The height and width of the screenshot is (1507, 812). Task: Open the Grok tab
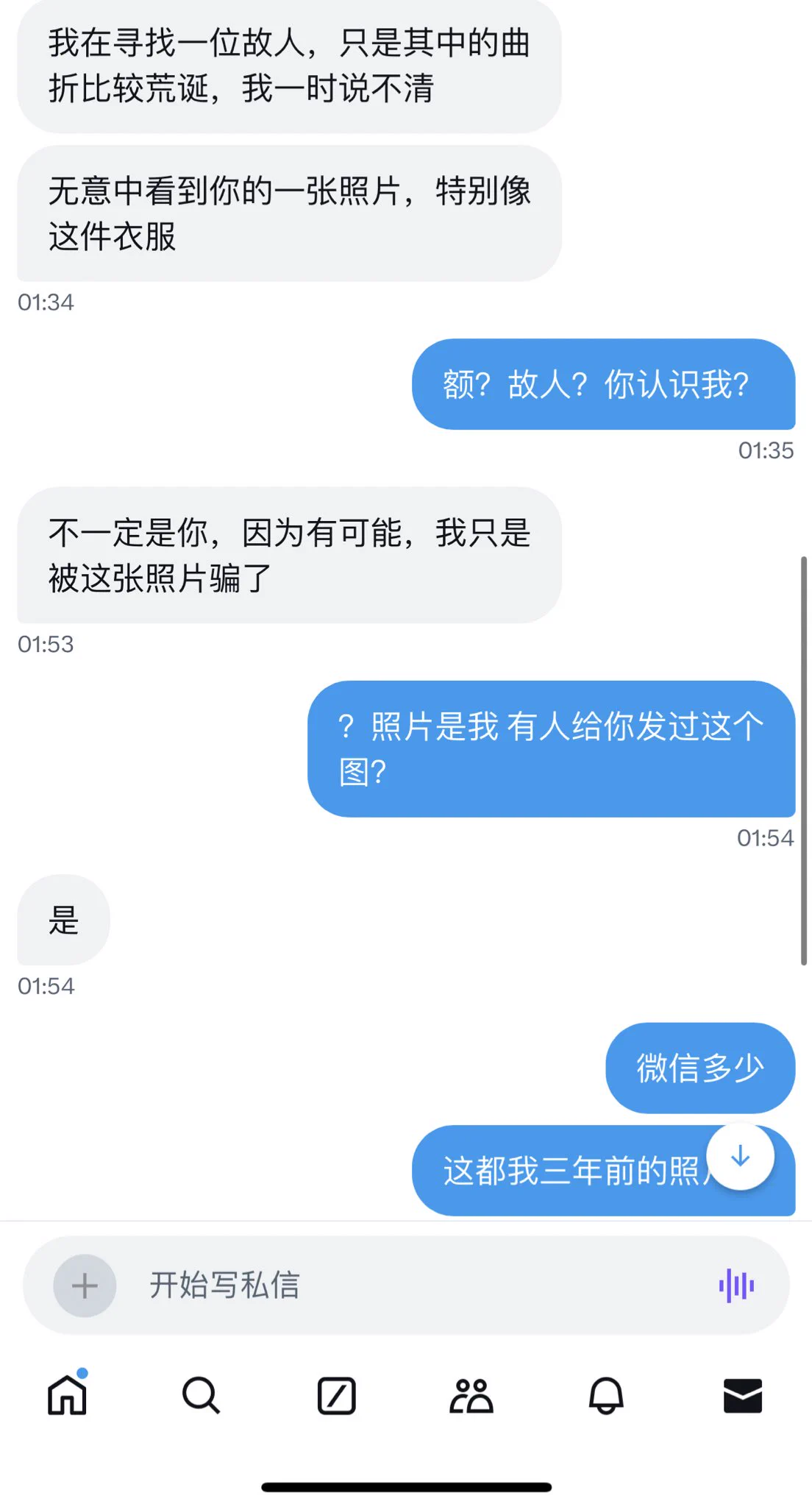336,1395
